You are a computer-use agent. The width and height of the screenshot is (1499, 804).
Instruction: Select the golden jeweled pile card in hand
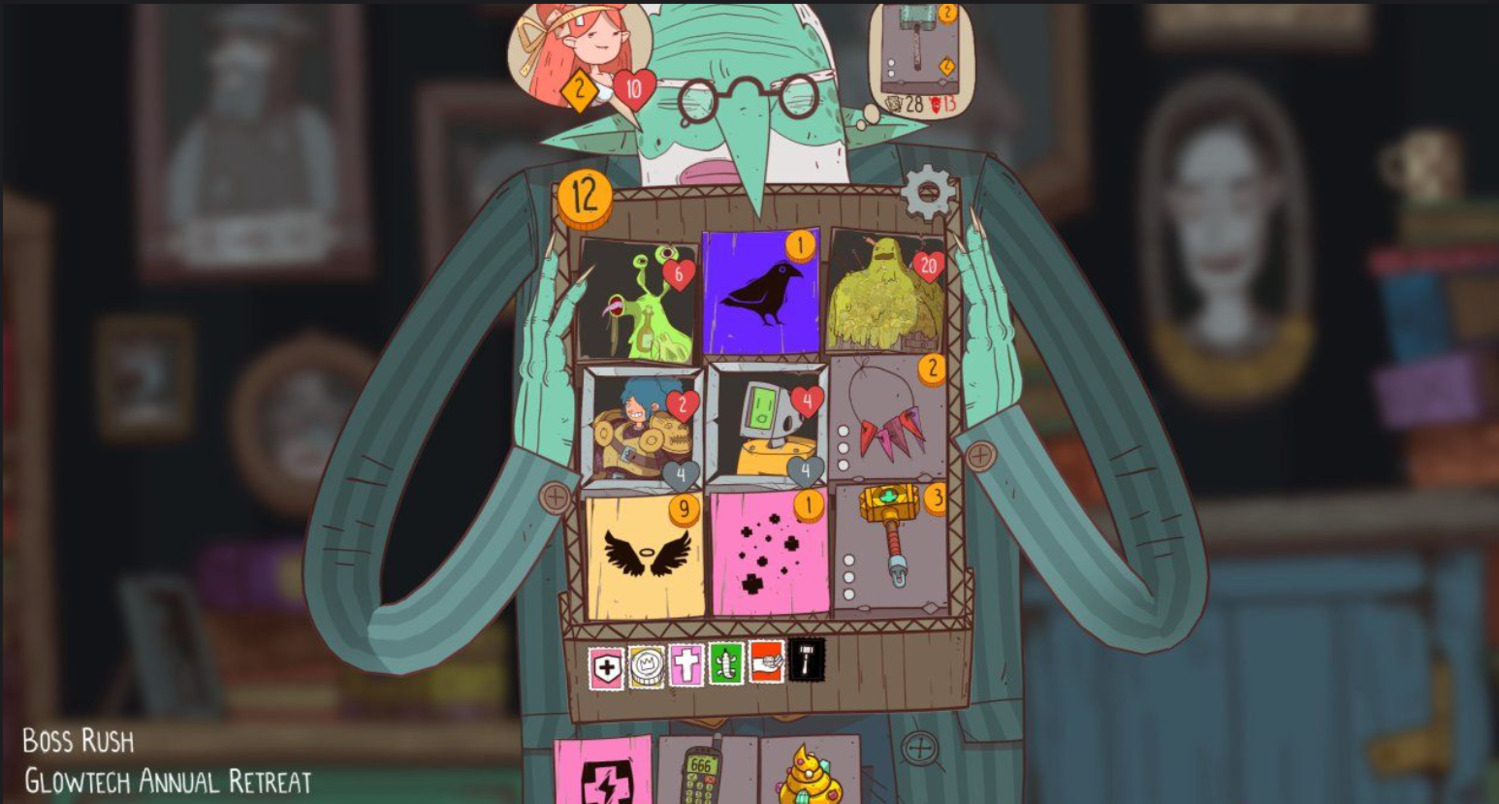pos(808,774)
